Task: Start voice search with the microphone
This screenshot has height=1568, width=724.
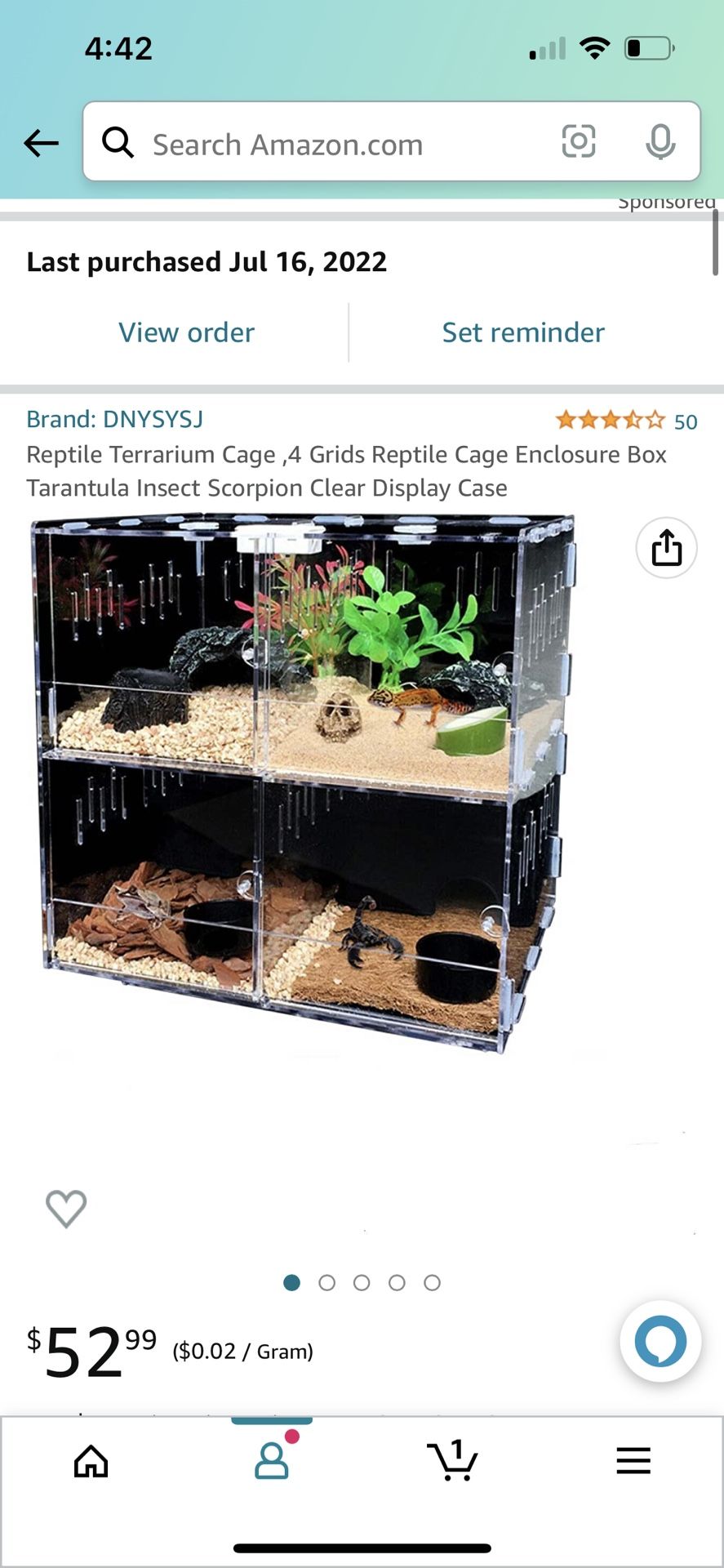Action: click(660, 142)
